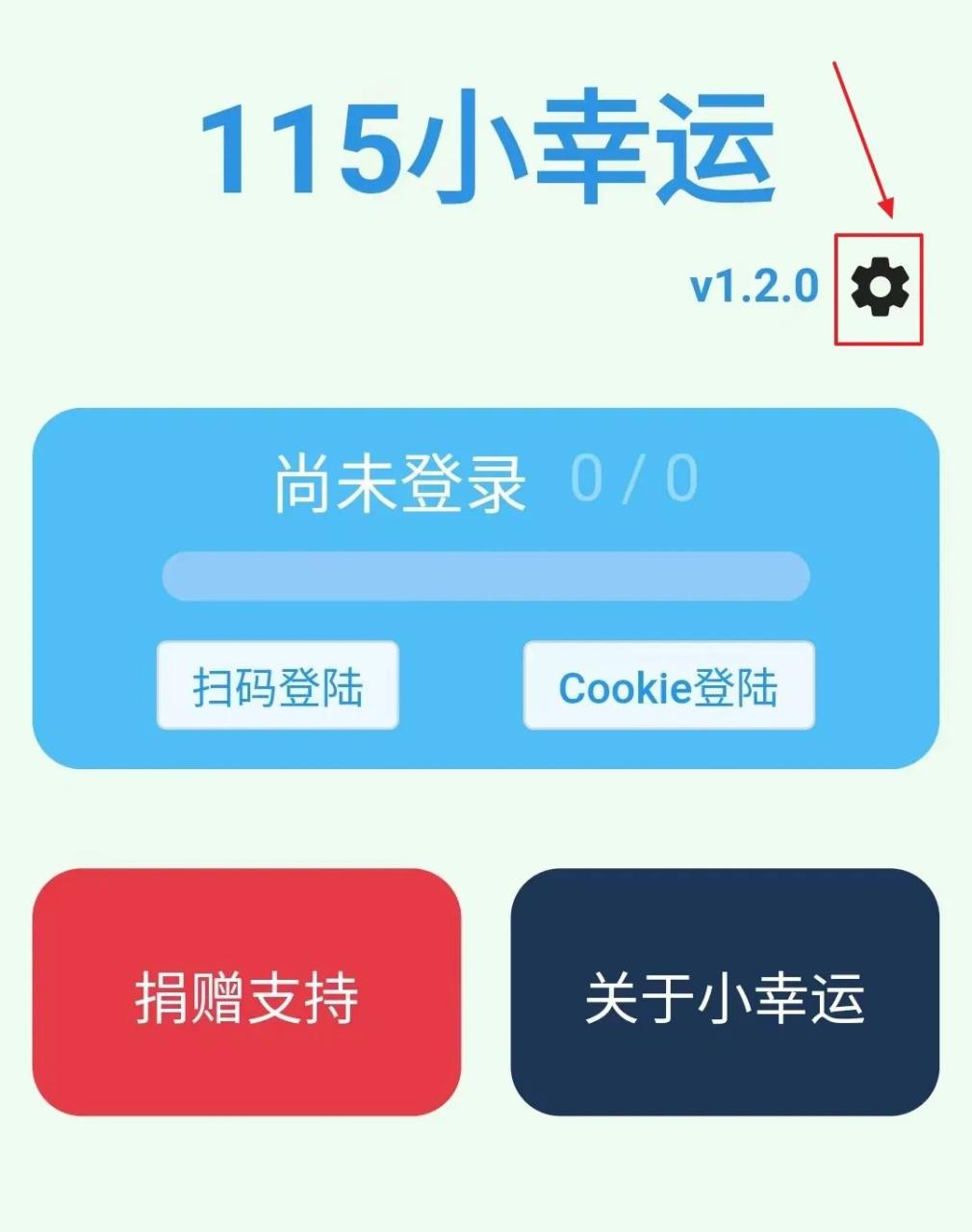
Task: Choose Cookie登陆 to log in
Action: [669, 686]
